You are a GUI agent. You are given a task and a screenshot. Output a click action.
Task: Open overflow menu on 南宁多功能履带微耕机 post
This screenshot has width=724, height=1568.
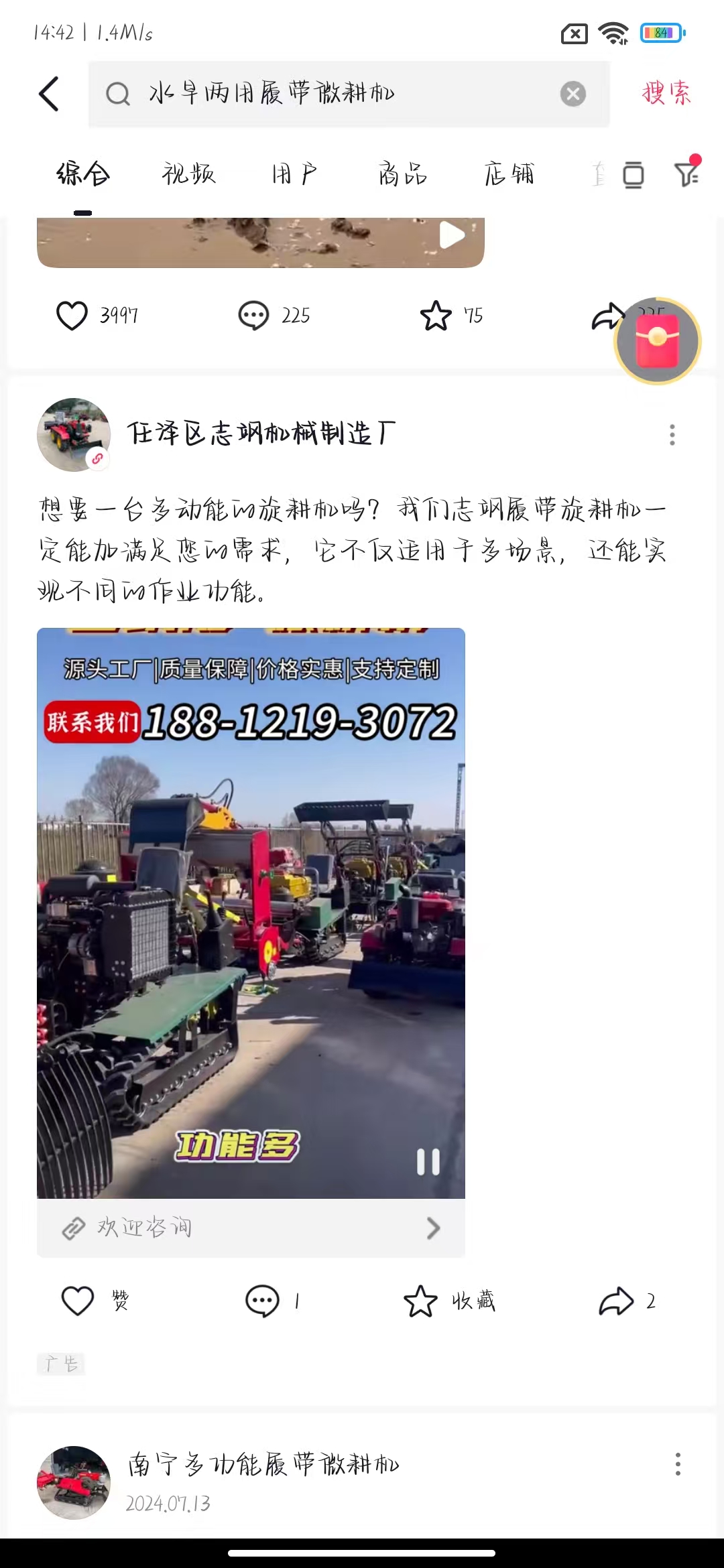678,1464
